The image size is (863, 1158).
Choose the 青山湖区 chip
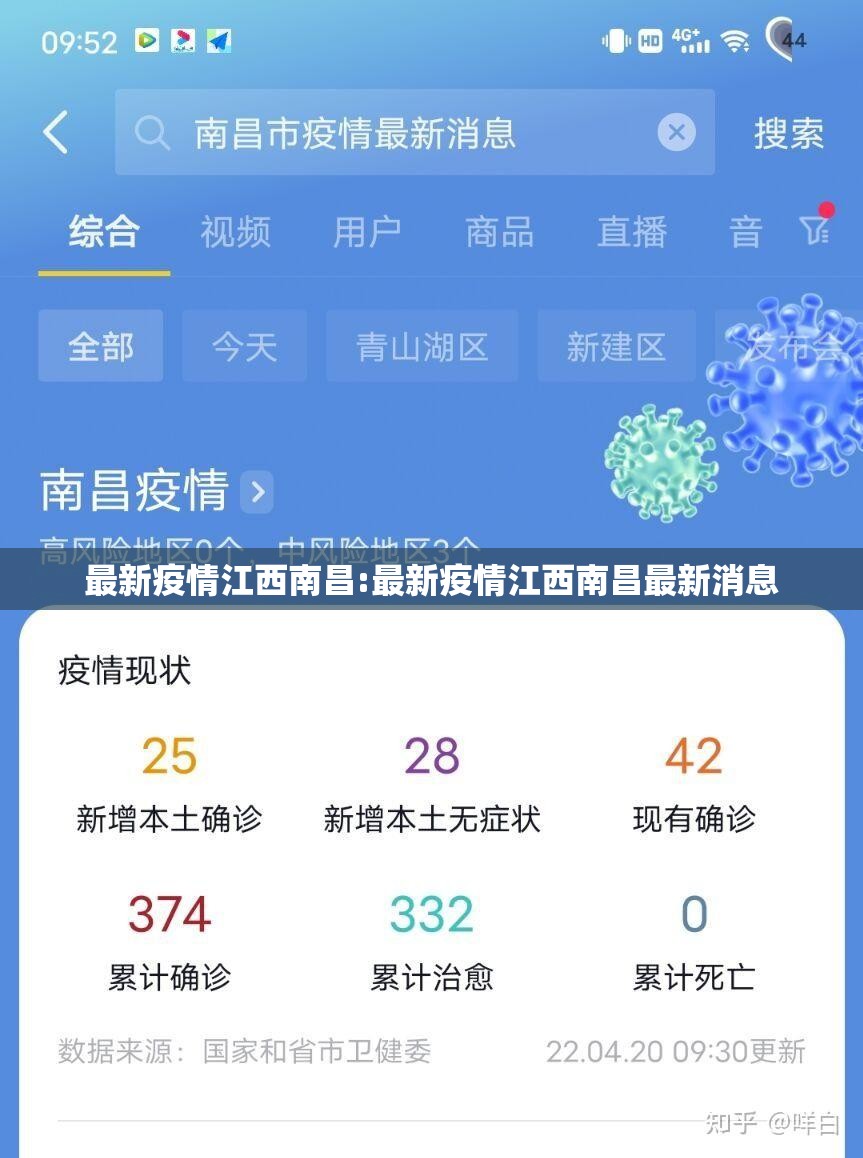pyautogui.click(x=422, y=346)
